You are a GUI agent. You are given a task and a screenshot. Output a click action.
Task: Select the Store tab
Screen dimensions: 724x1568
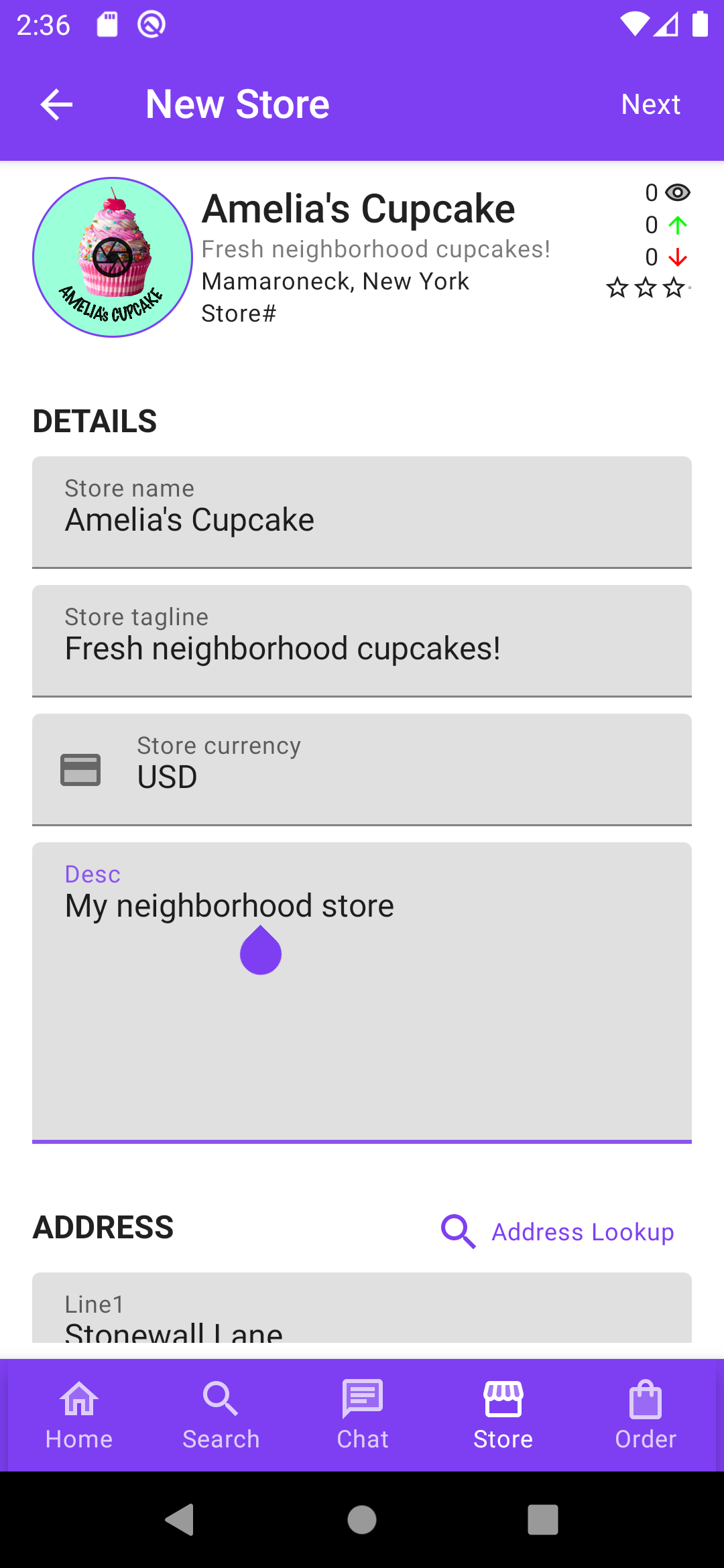(503, 1415)
